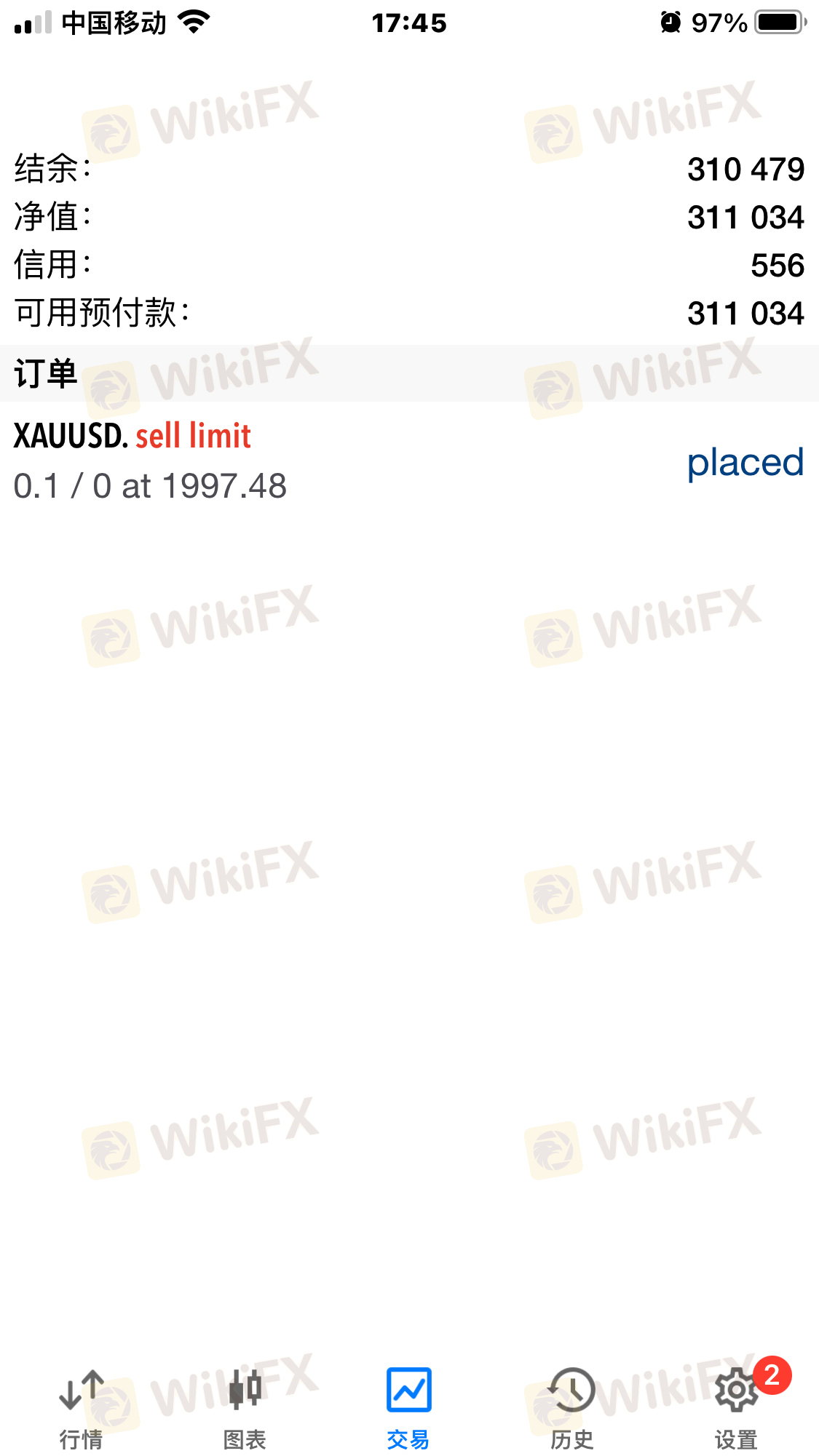The image size is (819, 1456).
Task: Open the 图表 chart tab
Action: 245,1407
